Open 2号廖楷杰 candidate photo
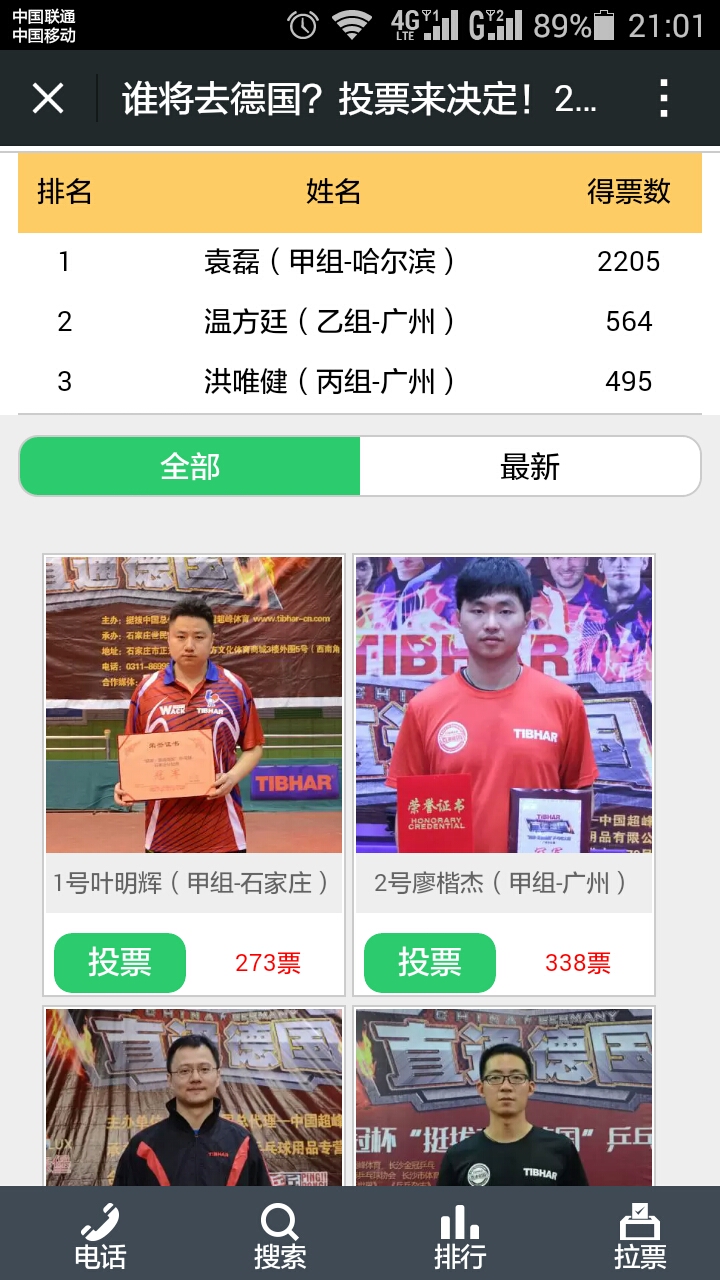Image resolution: width=720 pixels, height=1280 pixels. tap(504, 705)
